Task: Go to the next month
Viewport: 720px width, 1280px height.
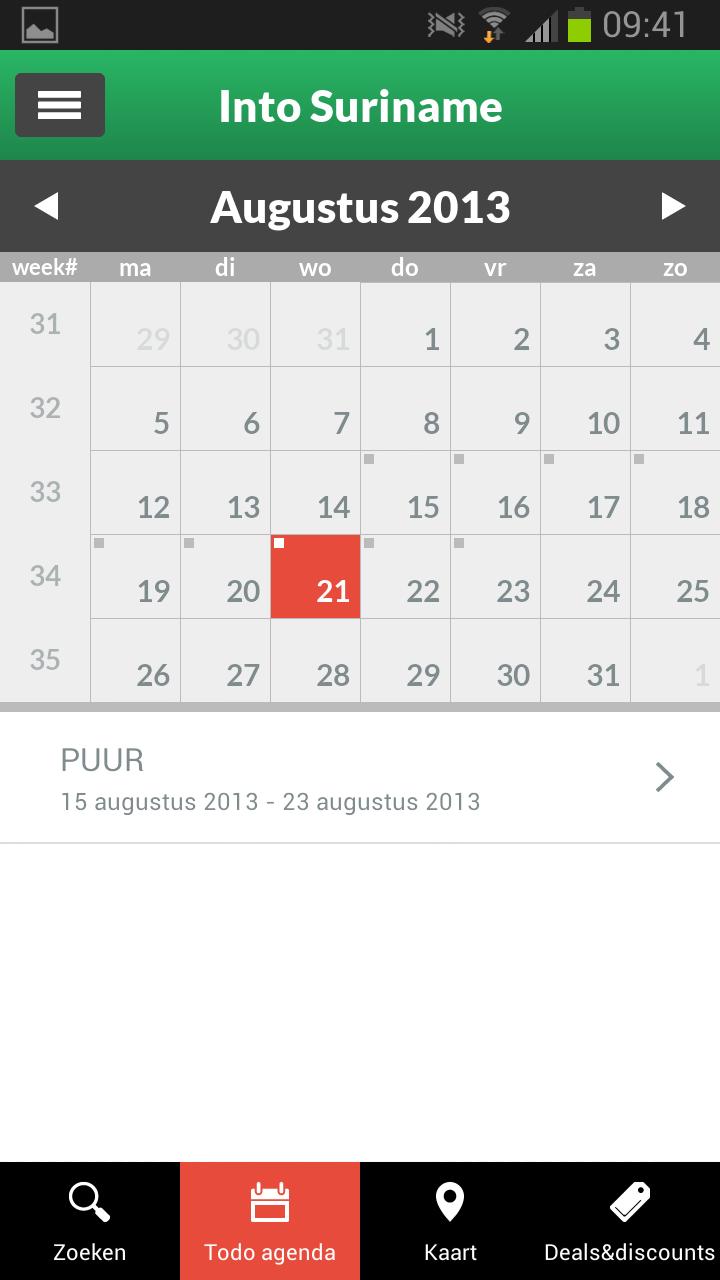Action: click(x=673, y=206)
